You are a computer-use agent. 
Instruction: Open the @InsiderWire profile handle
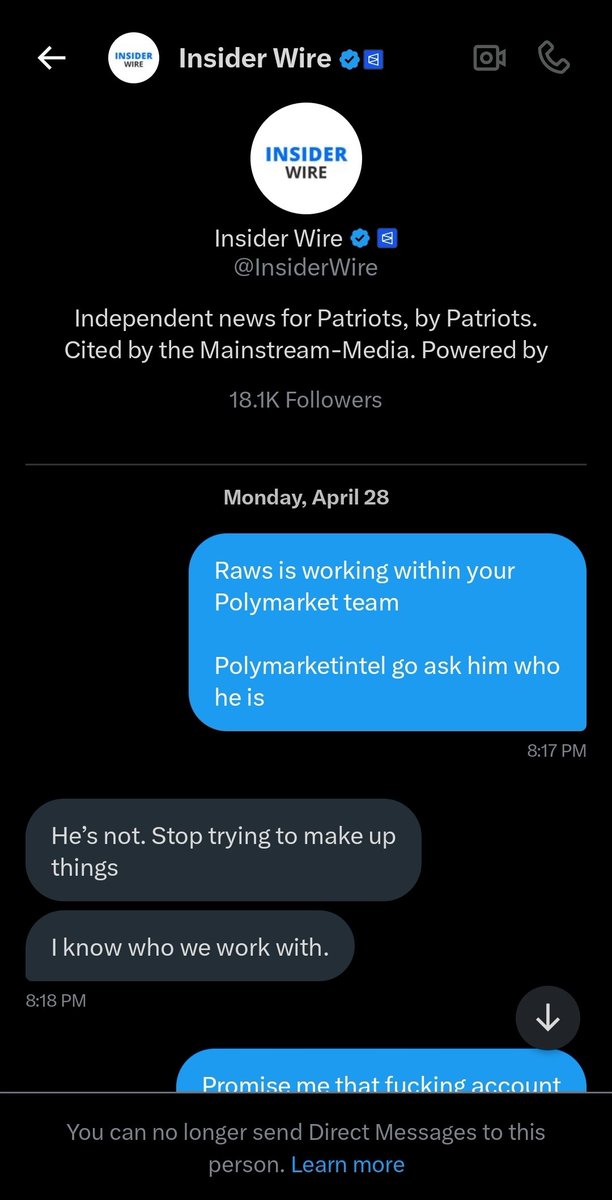point(306,268)
